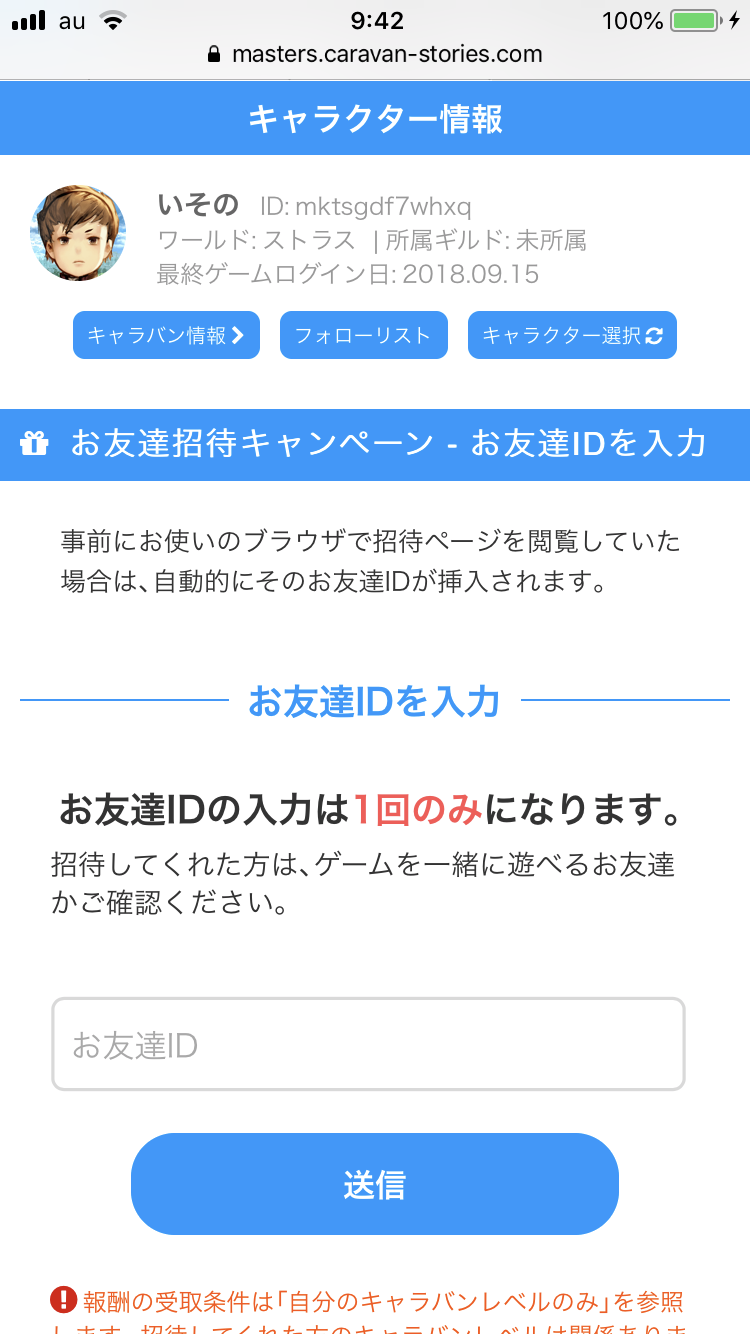750x1334 pixels.
Task: Open the フォローリスト button
Action: coord(363,335)
